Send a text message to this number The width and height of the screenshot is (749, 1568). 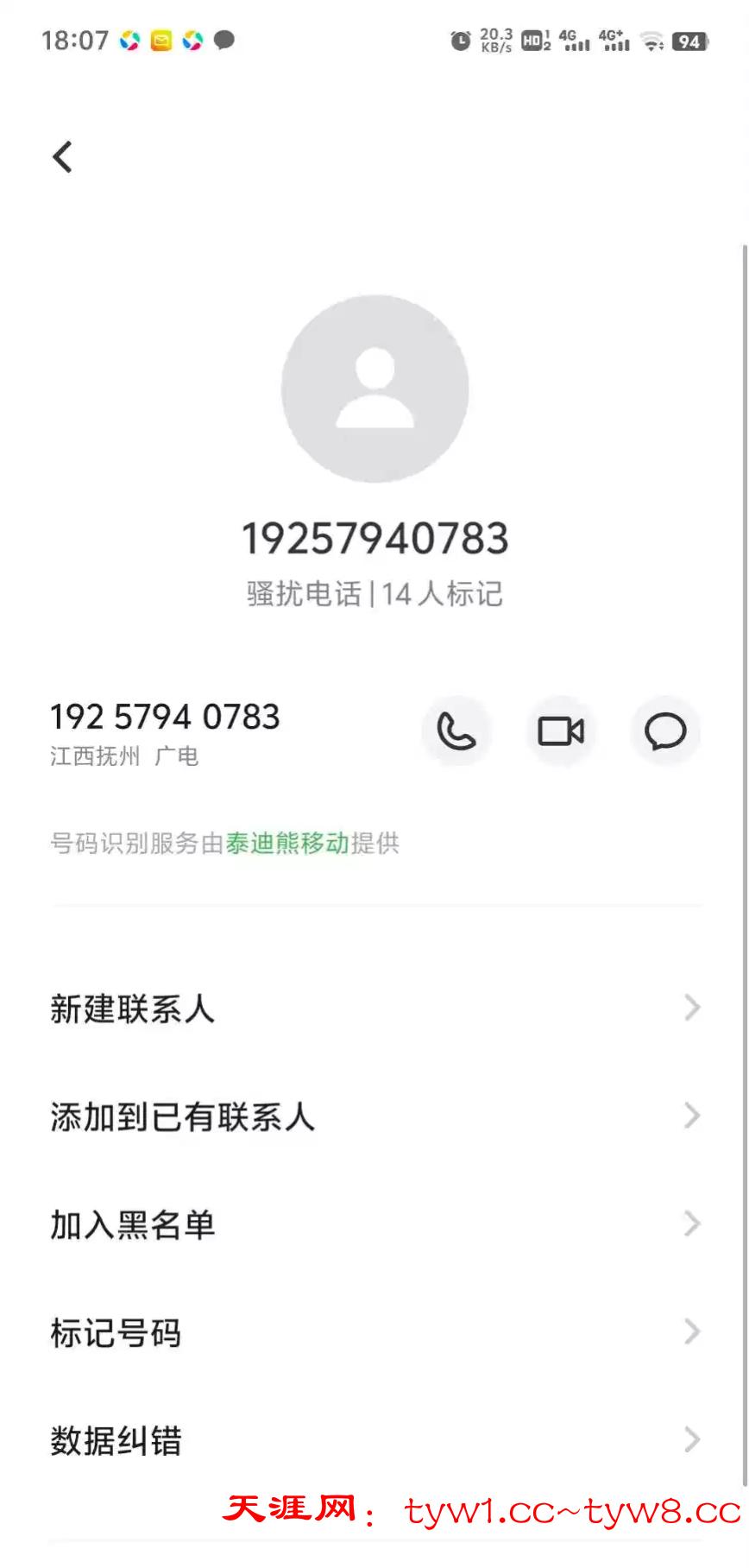[665, 731]
